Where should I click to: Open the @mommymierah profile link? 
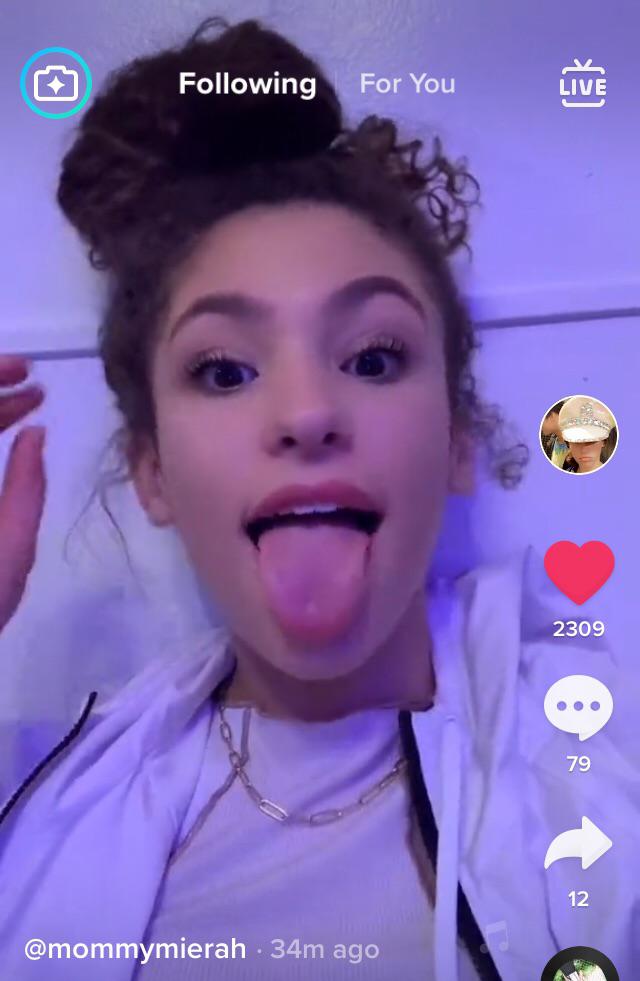click(135, 949)
